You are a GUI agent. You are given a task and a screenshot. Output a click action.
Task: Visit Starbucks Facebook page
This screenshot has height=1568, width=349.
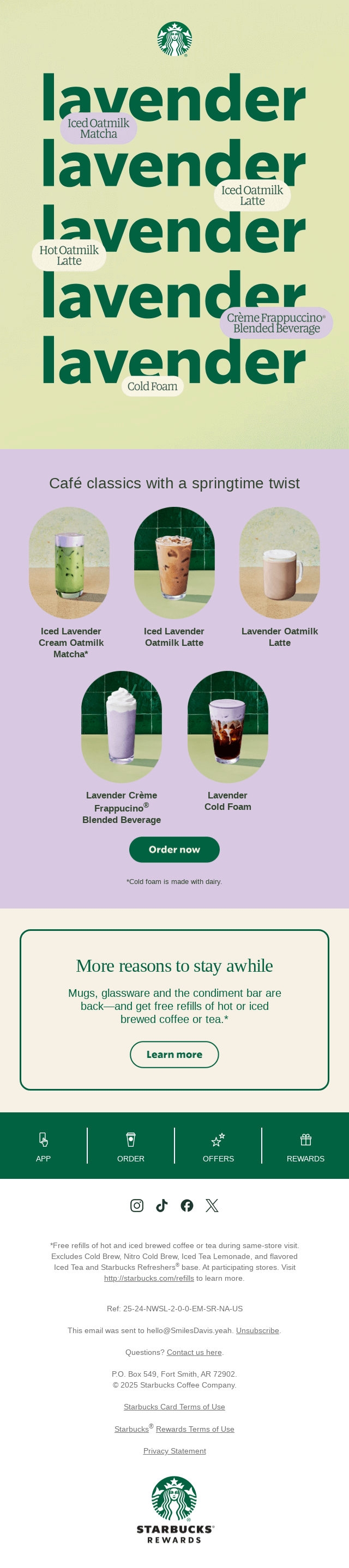coord(187,1205)
